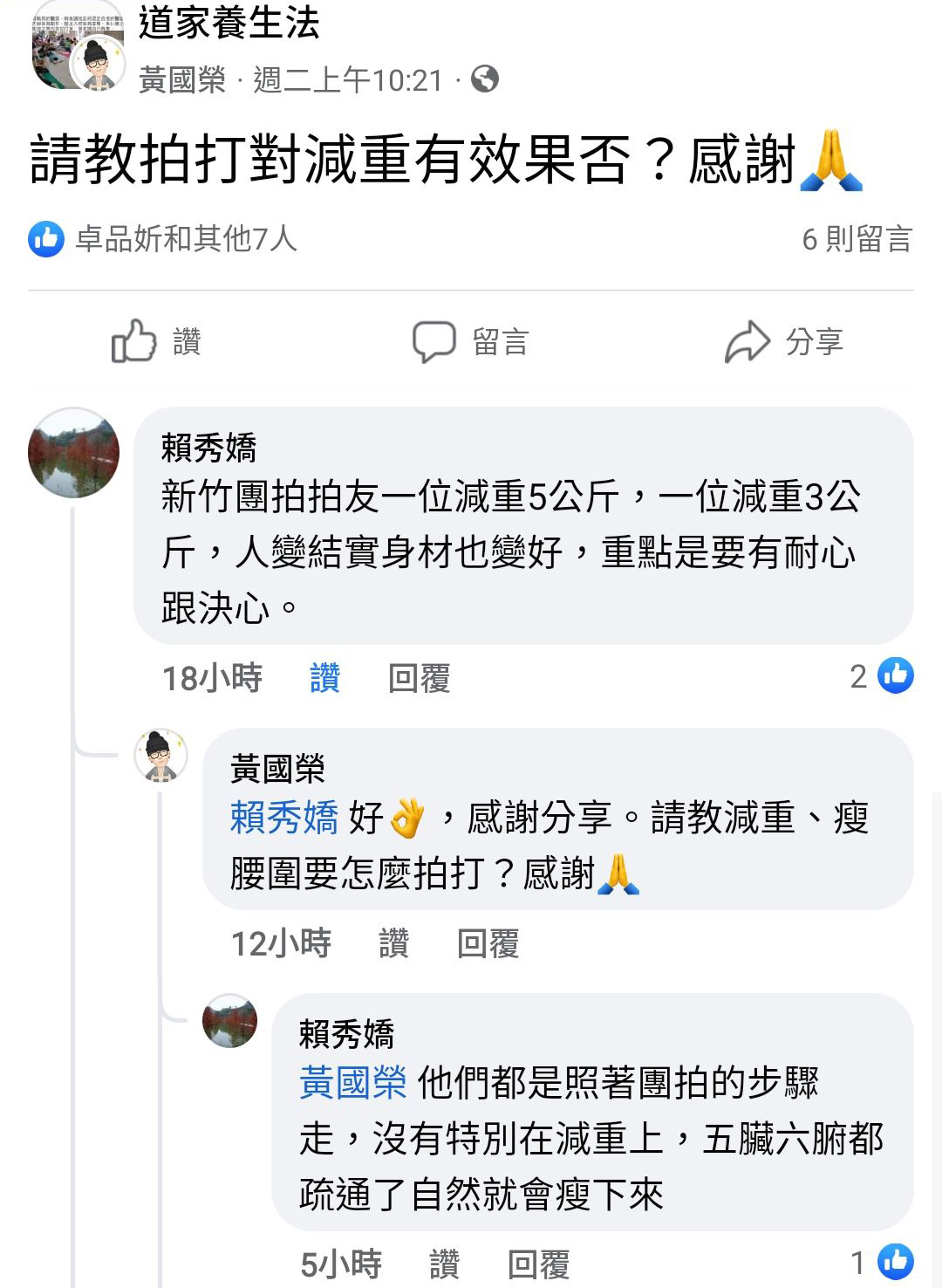Open the blue 賴秀嬌 mention in 黃國榮's reply
Image resolution: width=942 pixels, height=1288 pixels.
283,818
